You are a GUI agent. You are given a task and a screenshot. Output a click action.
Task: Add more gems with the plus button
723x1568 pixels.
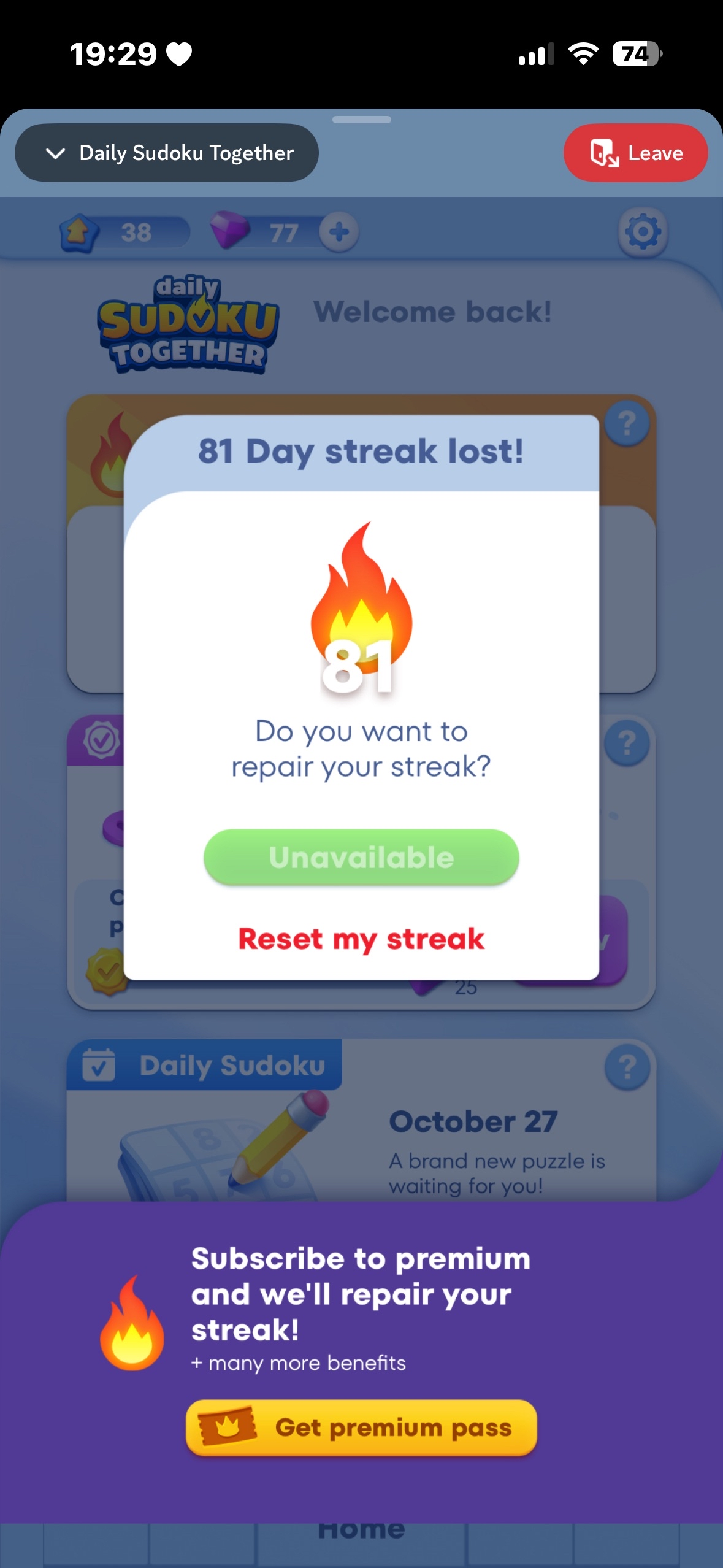pos(339,232)
